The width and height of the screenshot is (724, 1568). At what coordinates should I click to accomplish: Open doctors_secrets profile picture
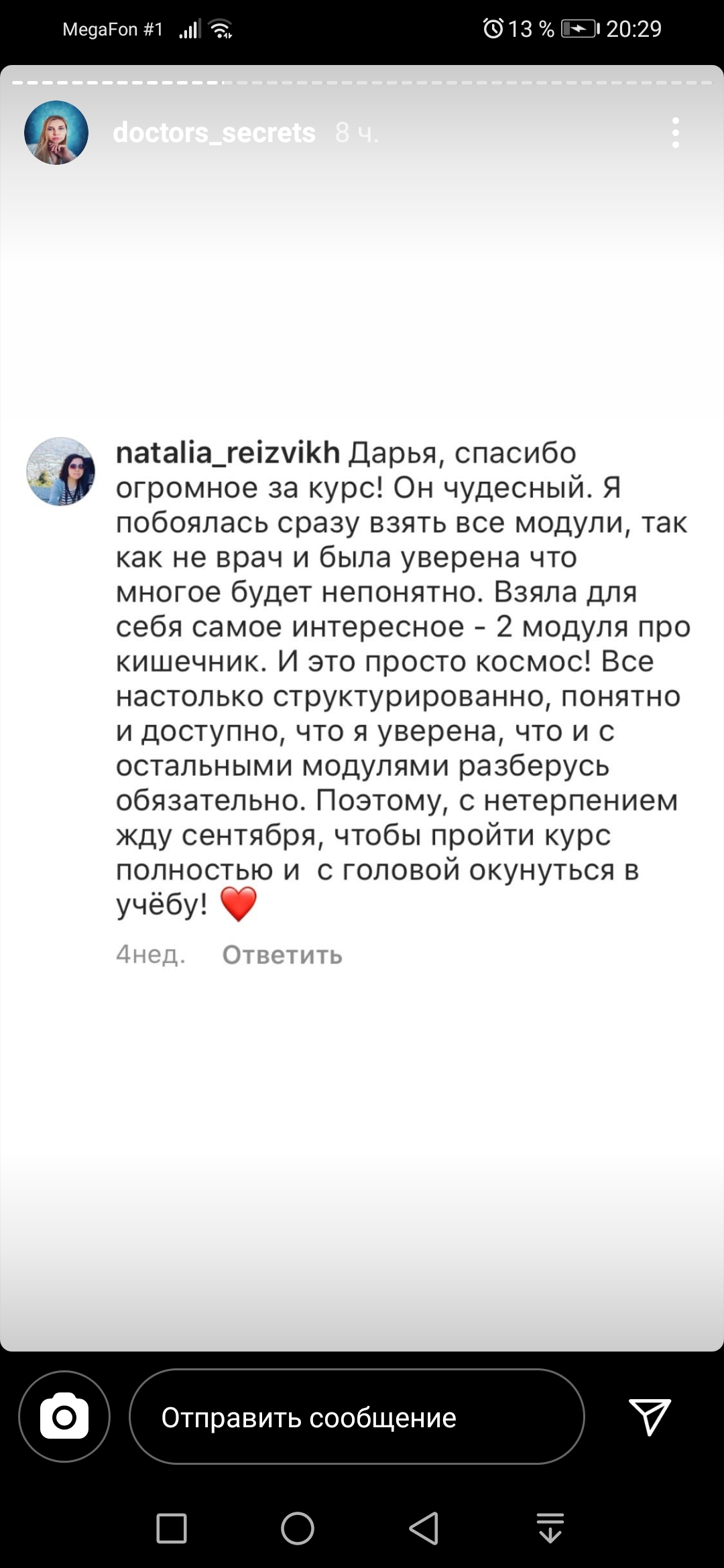[56, 133]
